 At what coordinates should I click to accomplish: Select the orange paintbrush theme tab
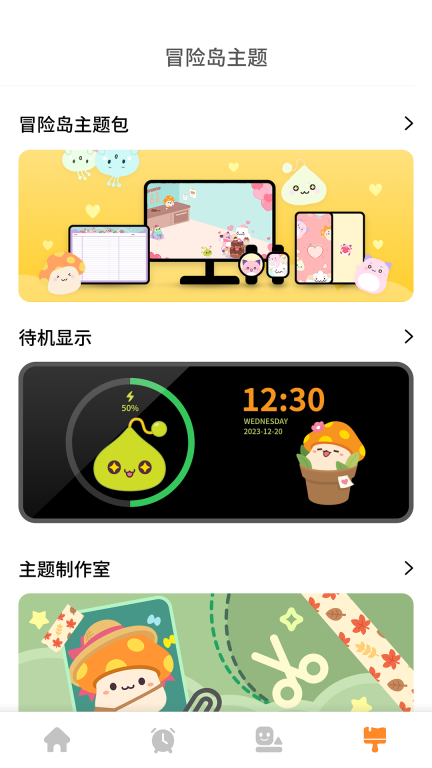coord(375,740)
